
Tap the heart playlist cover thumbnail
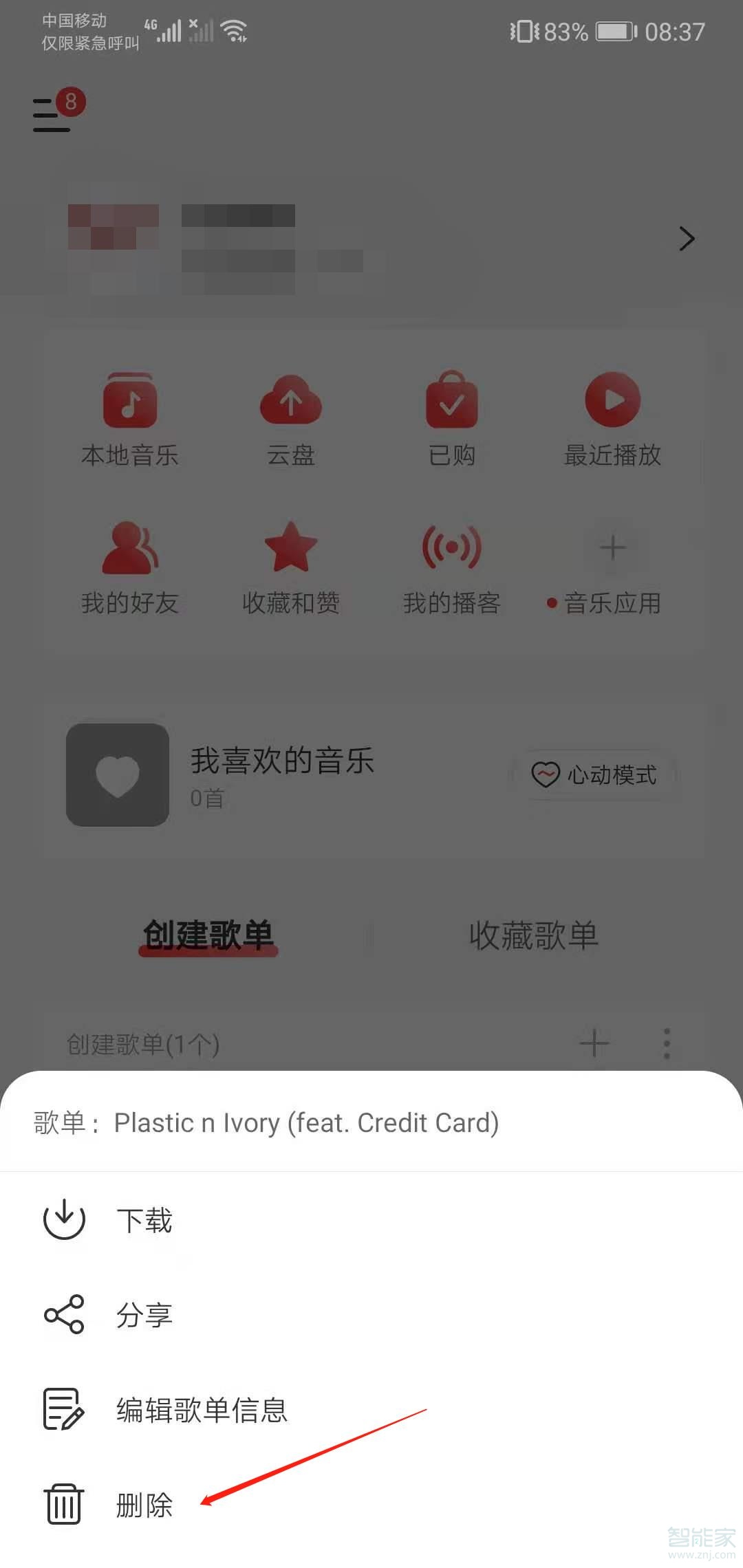(x=117, y=775)
